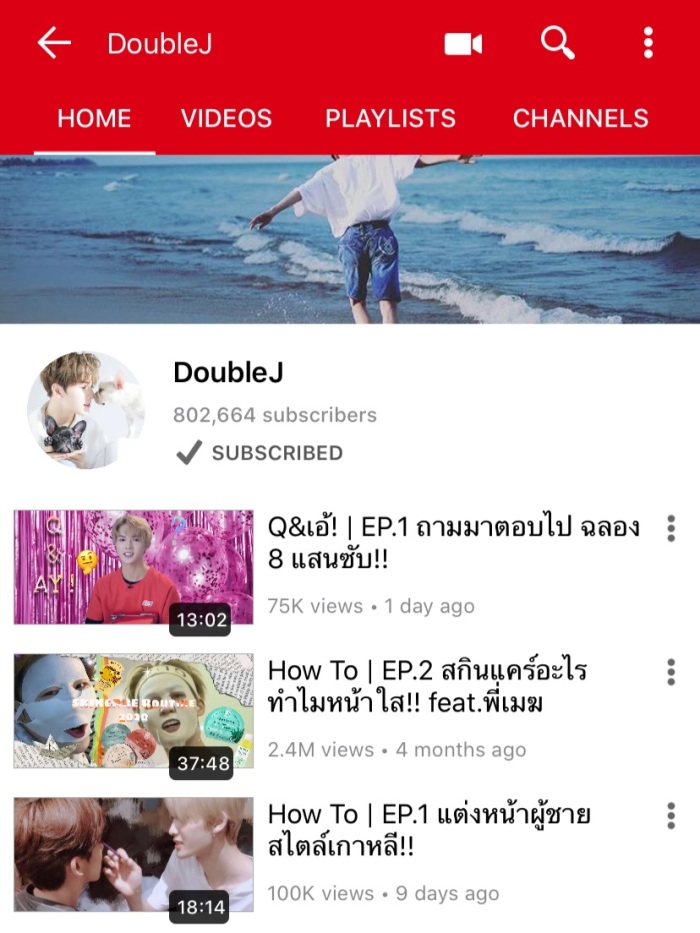Viewport: 700px width, 933px height.
Task: Open options for Q&A EP.1 video
Action: [671, 528]
